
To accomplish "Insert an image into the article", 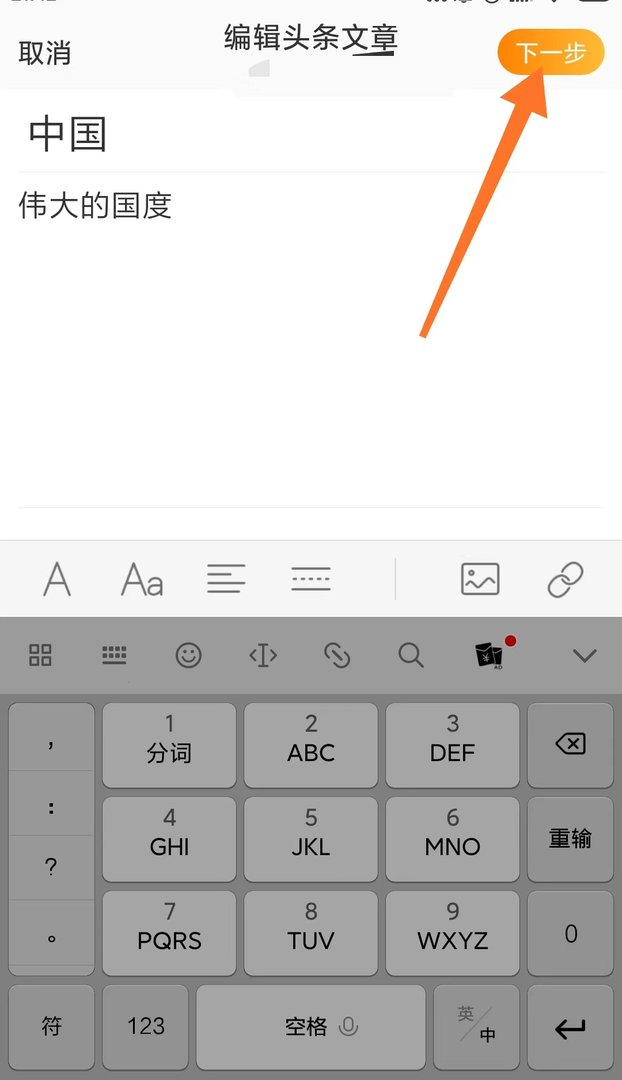I will click(x=480, y=579).
